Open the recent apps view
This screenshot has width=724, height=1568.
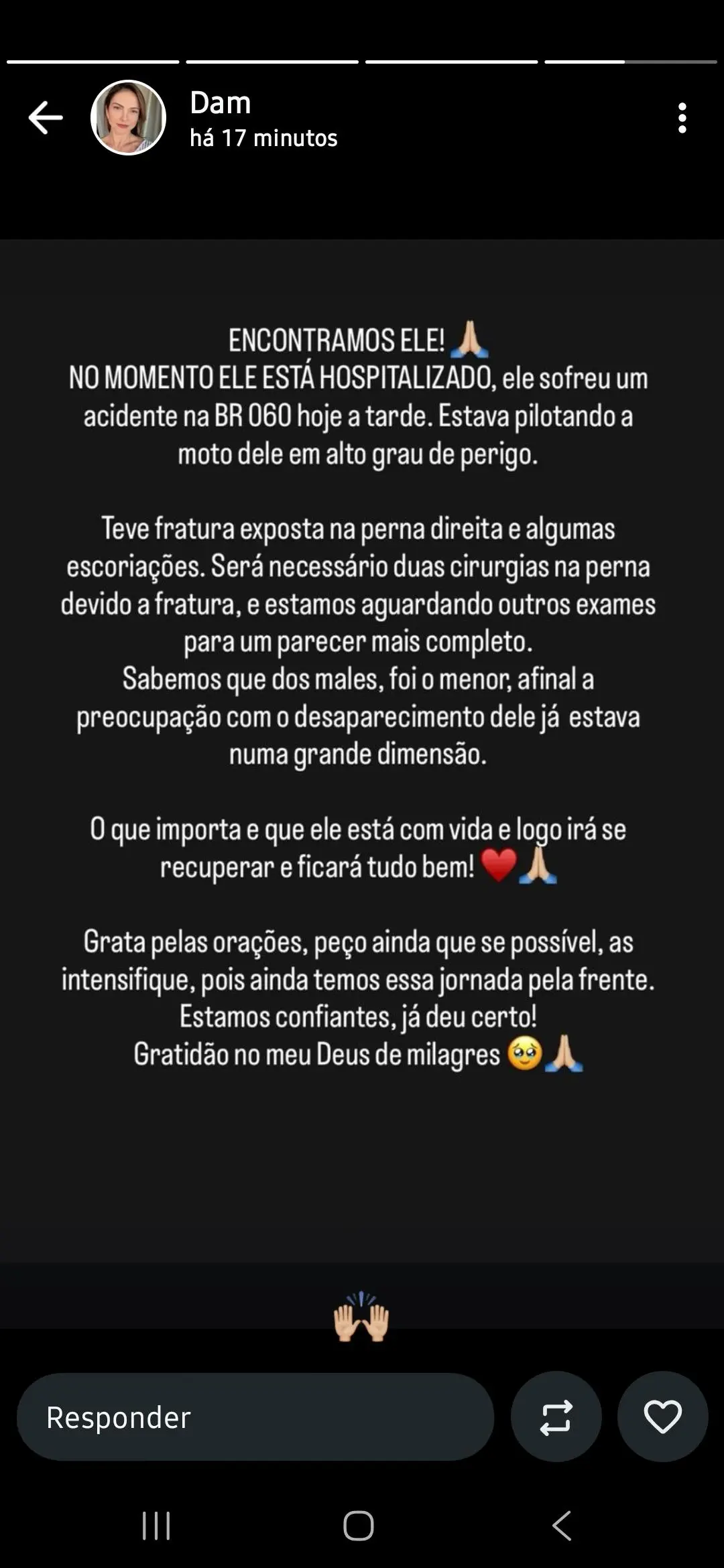coord(156,1526)
